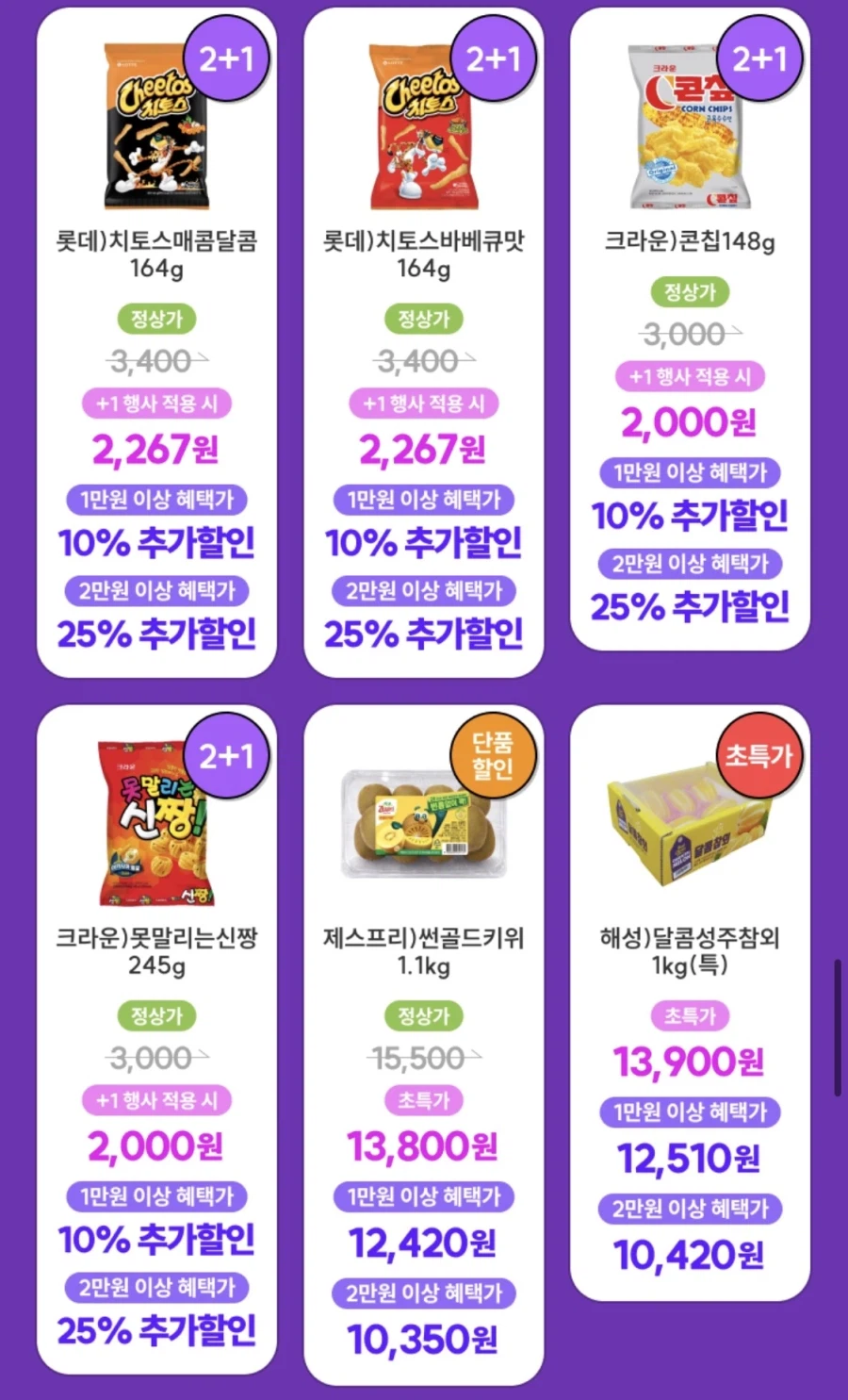Screen dimensions: 848x1400
Task: Select the 13,900원 price on the 참외 card
Action: (690, 1062)
